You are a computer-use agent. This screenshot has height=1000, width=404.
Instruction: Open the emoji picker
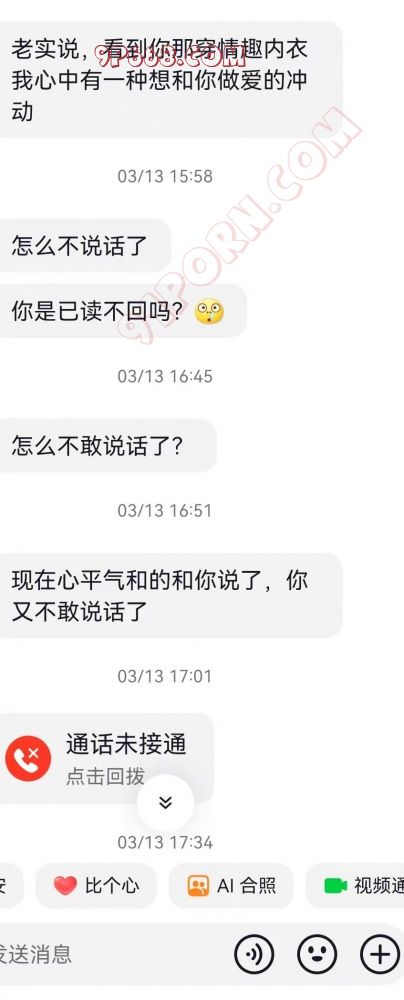click(x=317, y=955)
